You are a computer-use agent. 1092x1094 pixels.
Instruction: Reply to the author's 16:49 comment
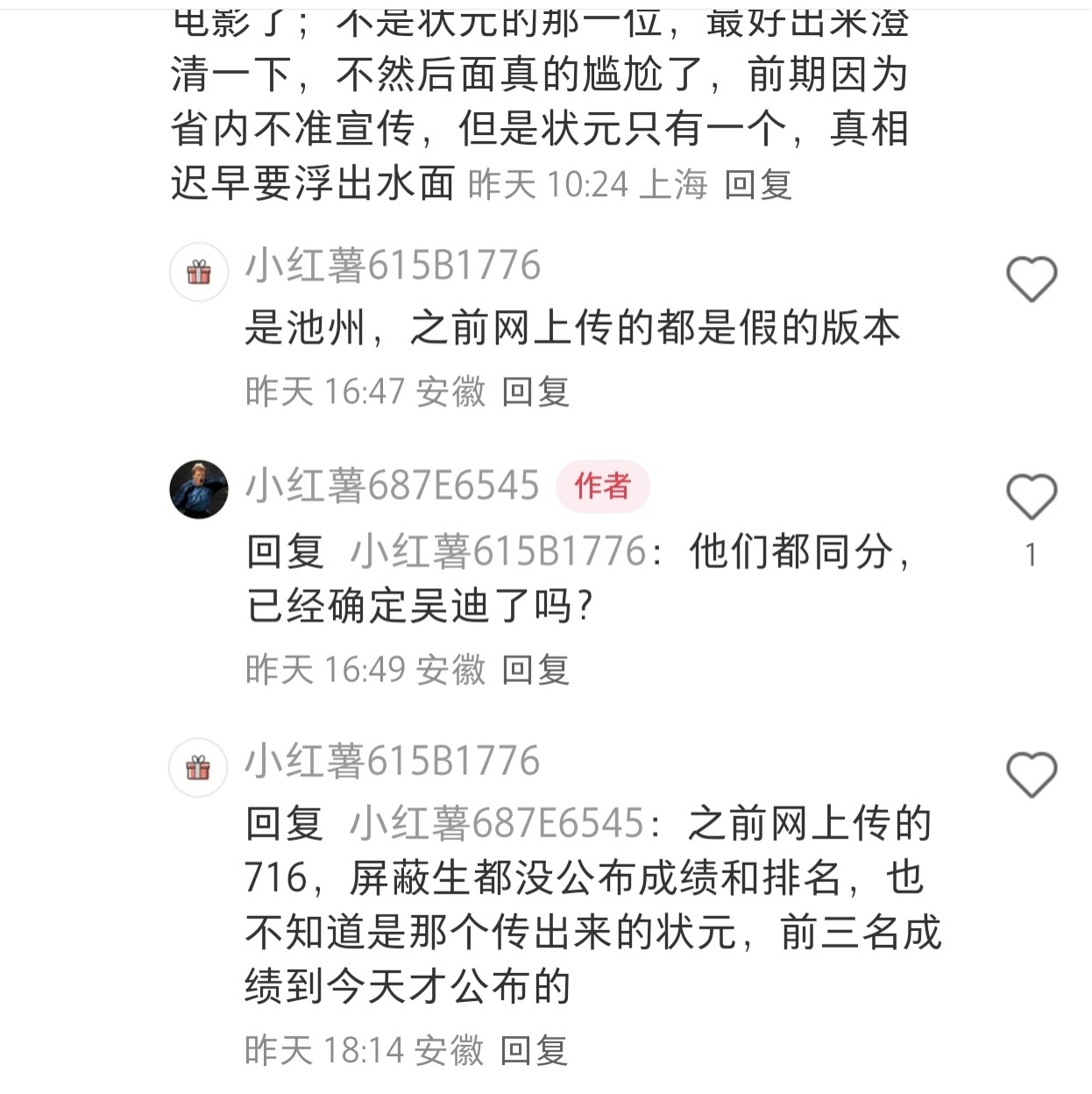pos(535,670)
